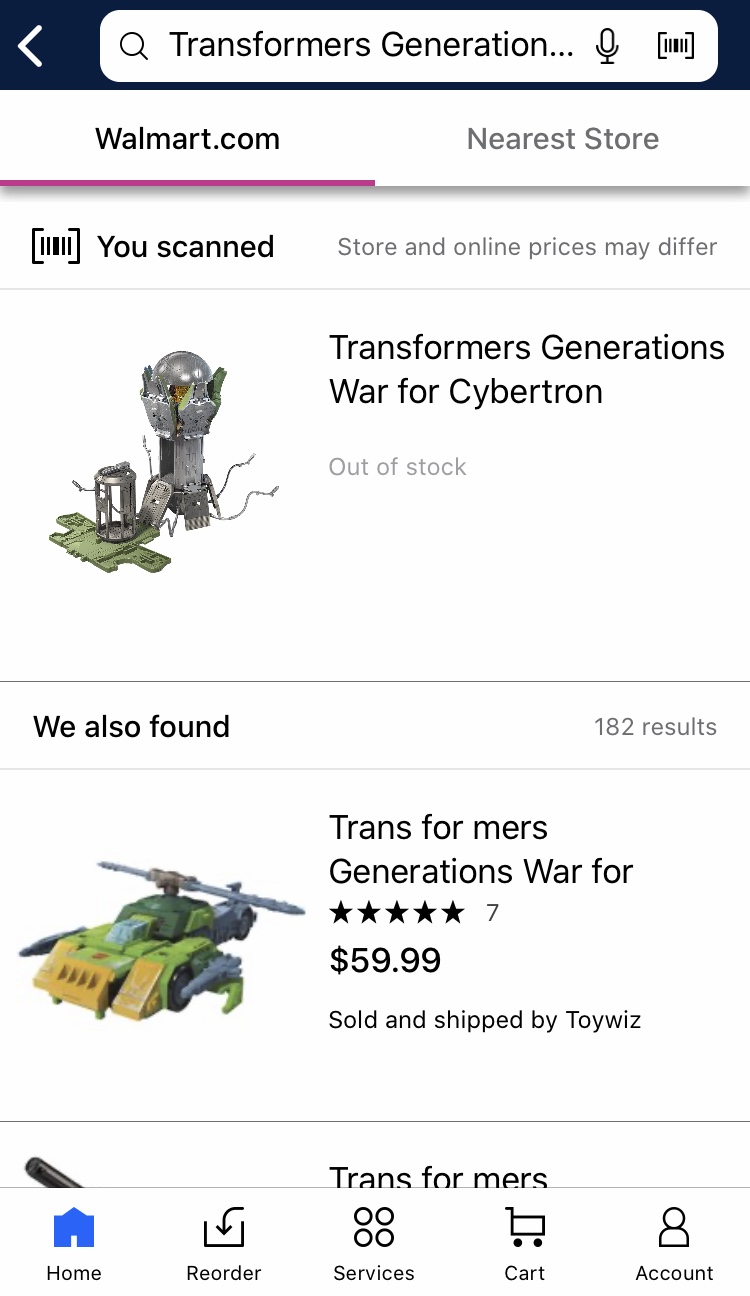
Task: Open the Services tab
Action: click(x=374, y=1243)
